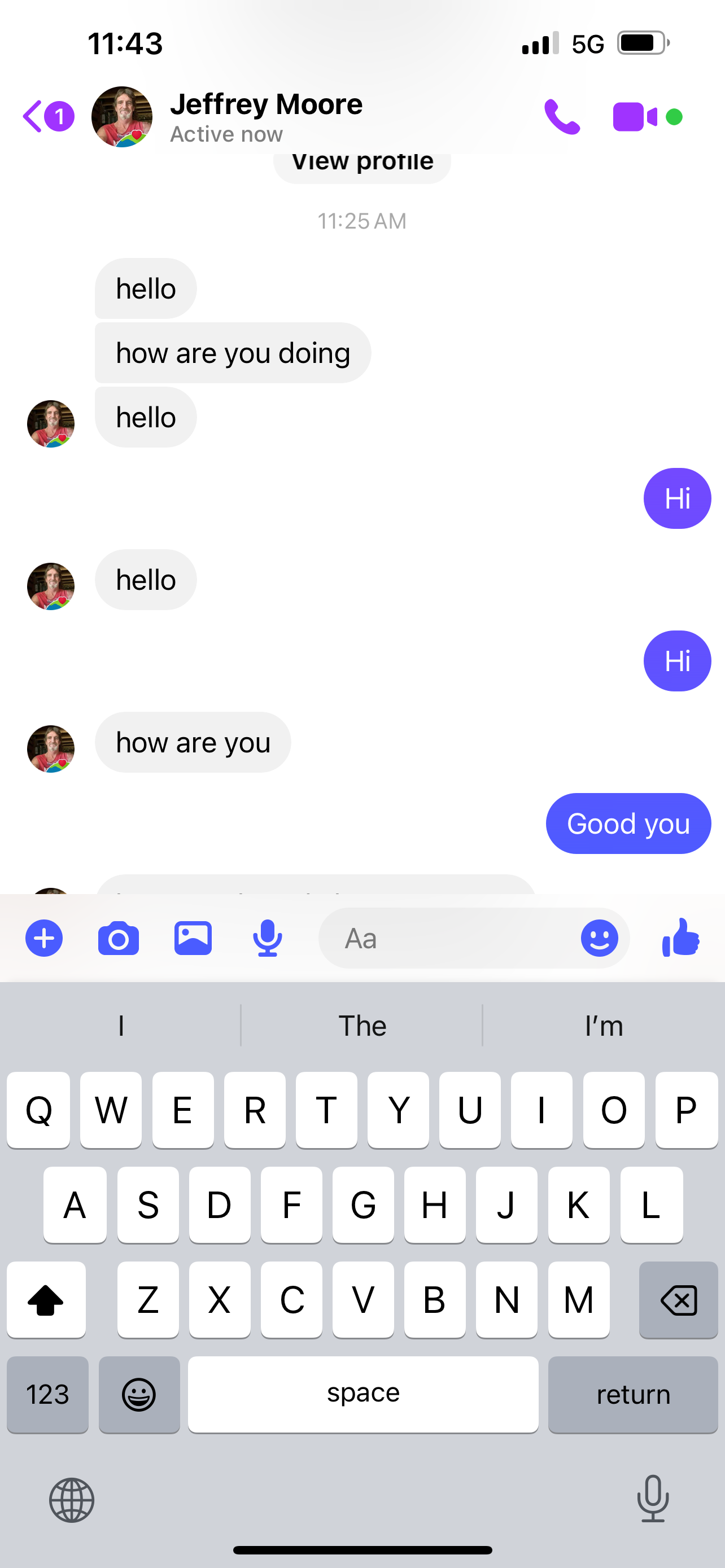Image resolution: width=725 pixels, height=1568 pixels.
Task: Open the camera to take a photo
Action: click(x=118, y=938)
